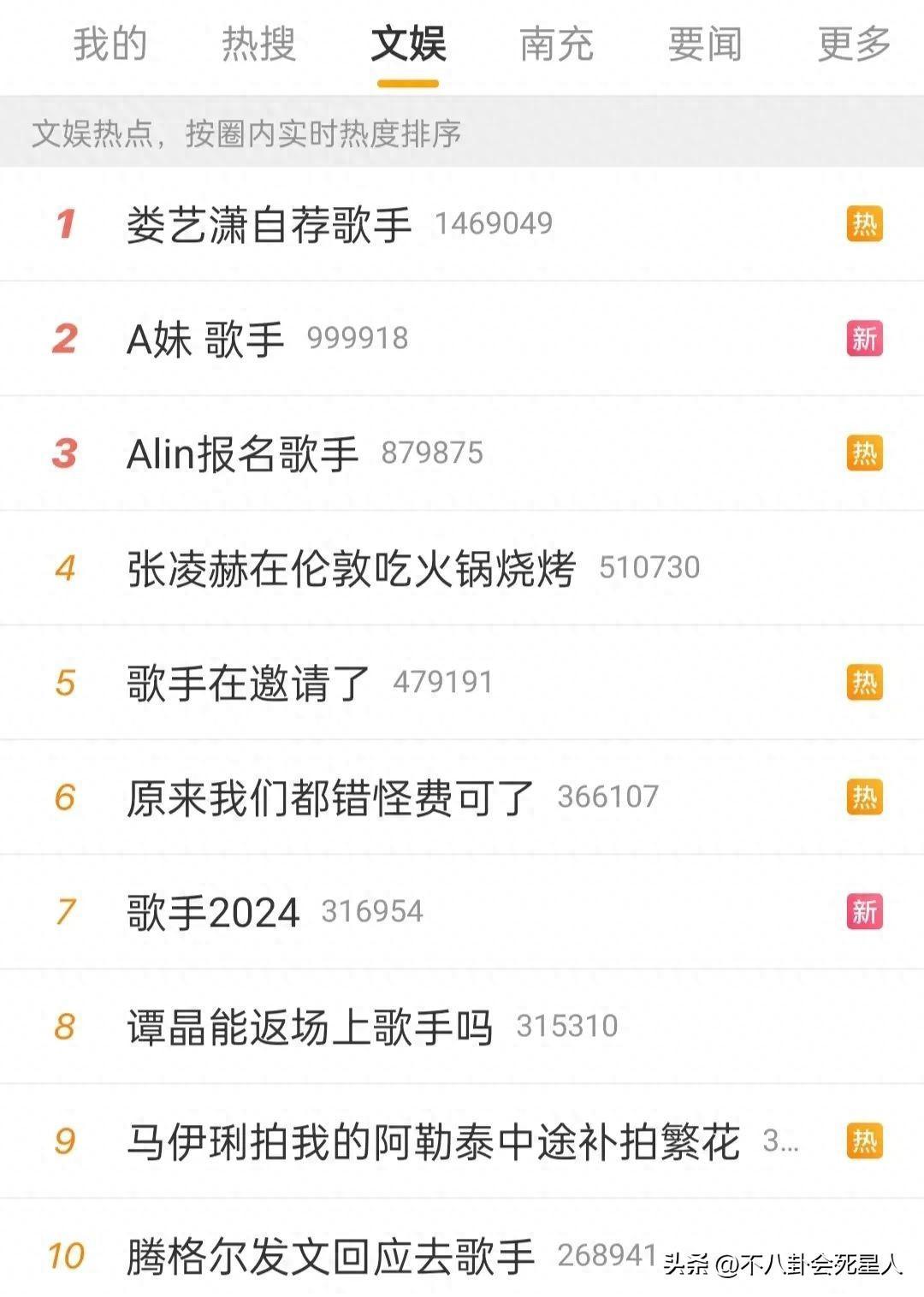This screenshot has width=924, height=1297.
Task: Select the 南充 tab
Action: 556,44
